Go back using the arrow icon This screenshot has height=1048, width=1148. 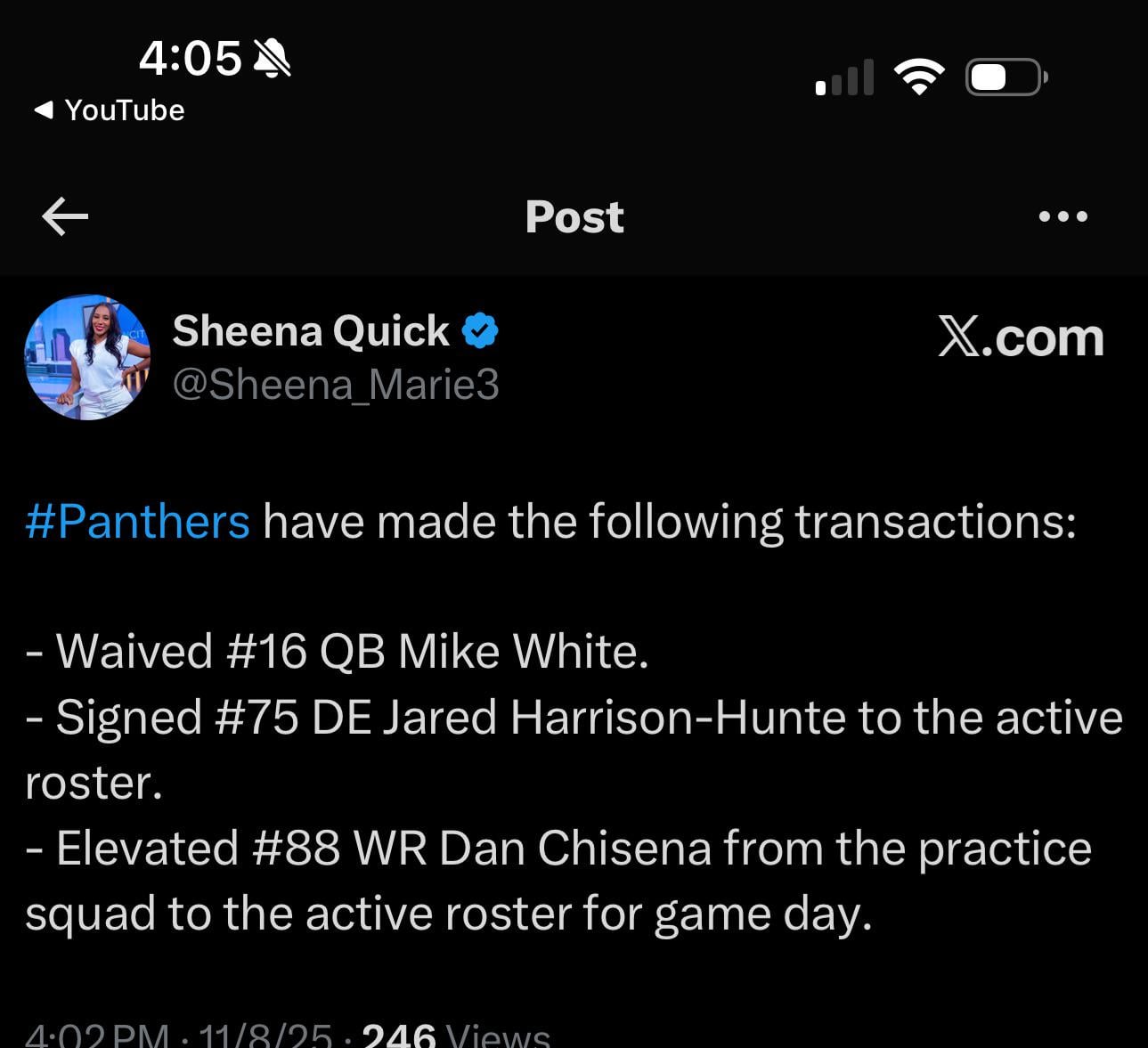pyautogui.click(x=65, y=216)
